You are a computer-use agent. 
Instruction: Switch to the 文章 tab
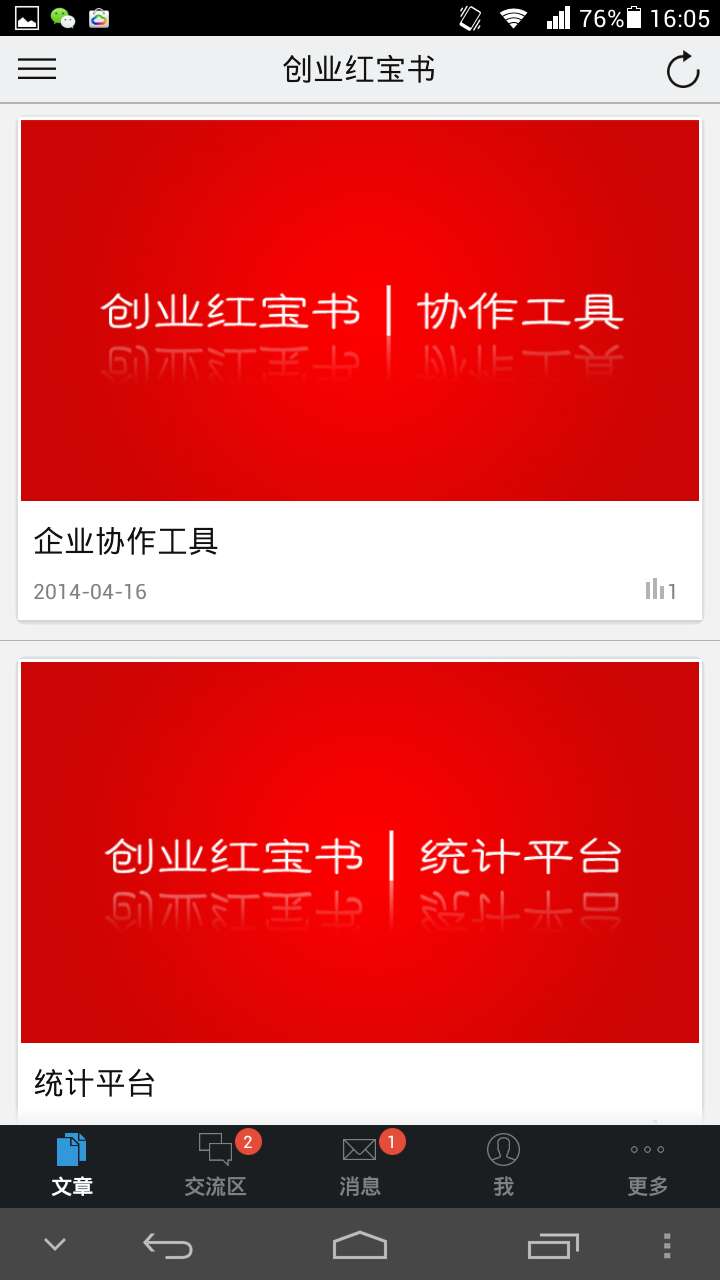tap(72, 1166)
